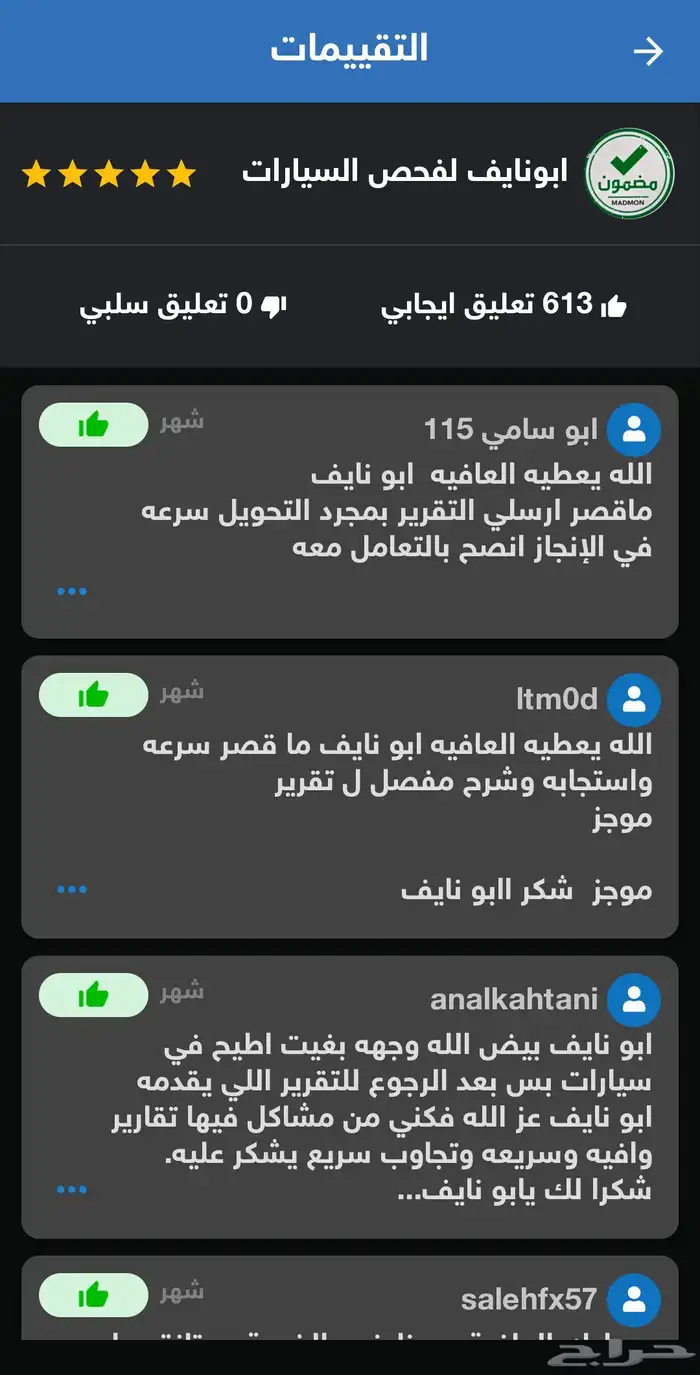The image size is (700, 1375).
Task: Open ltm0d's profile avatar
Action: point(634,699)
